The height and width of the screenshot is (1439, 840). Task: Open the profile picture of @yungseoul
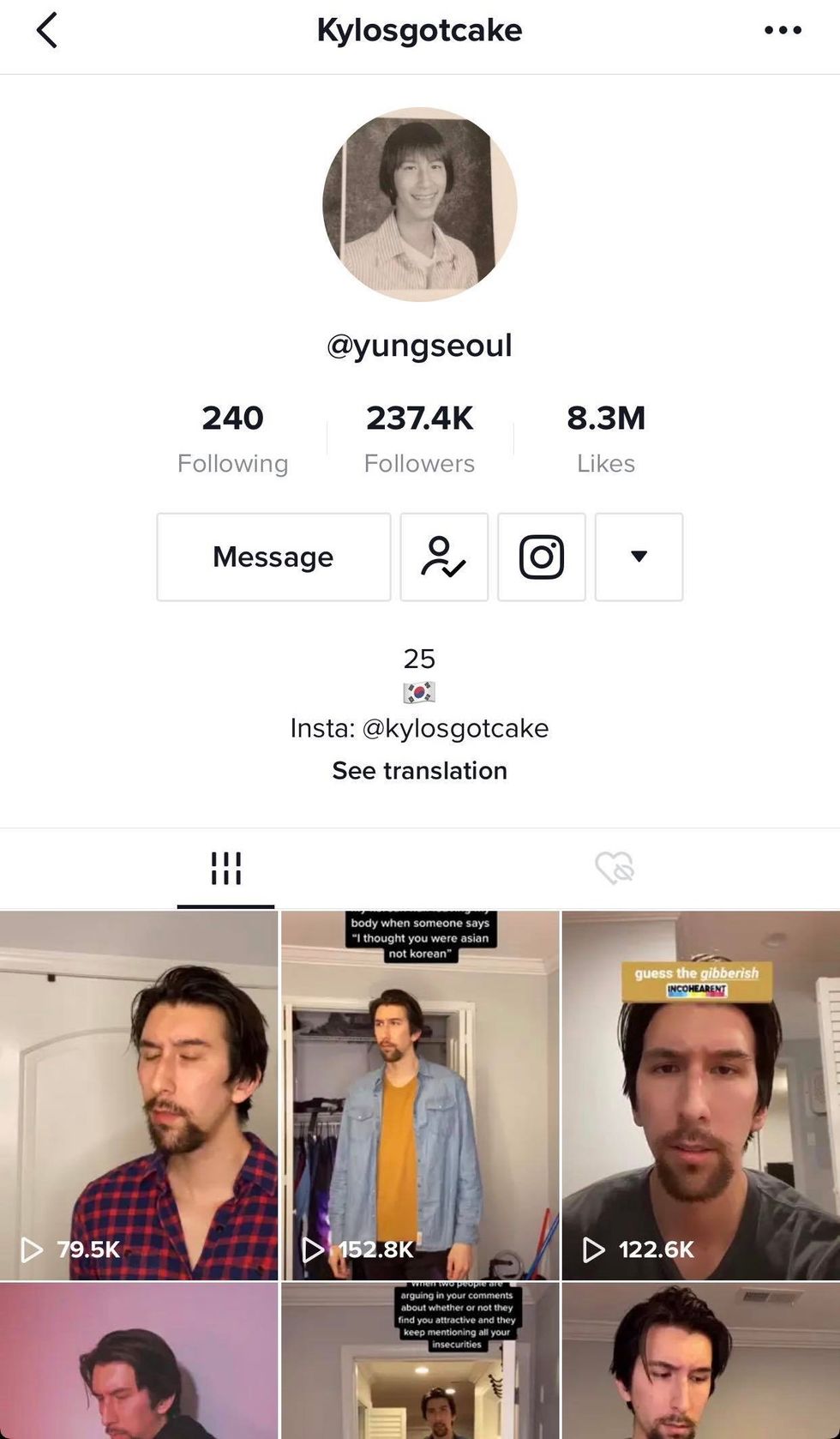pos(419,204)
